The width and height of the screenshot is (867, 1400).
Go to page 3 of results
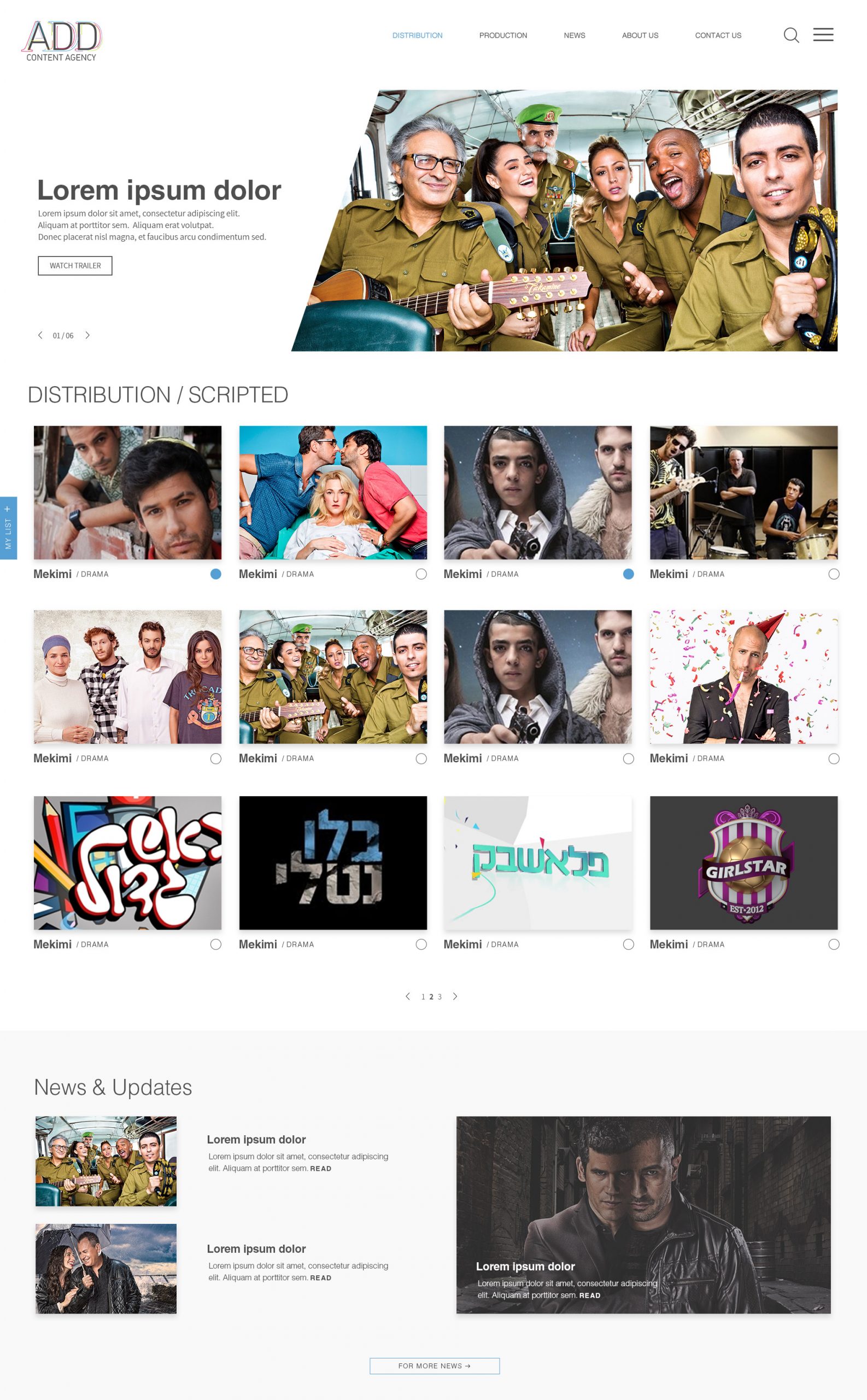pyautogui.click(x=440, y=997)
